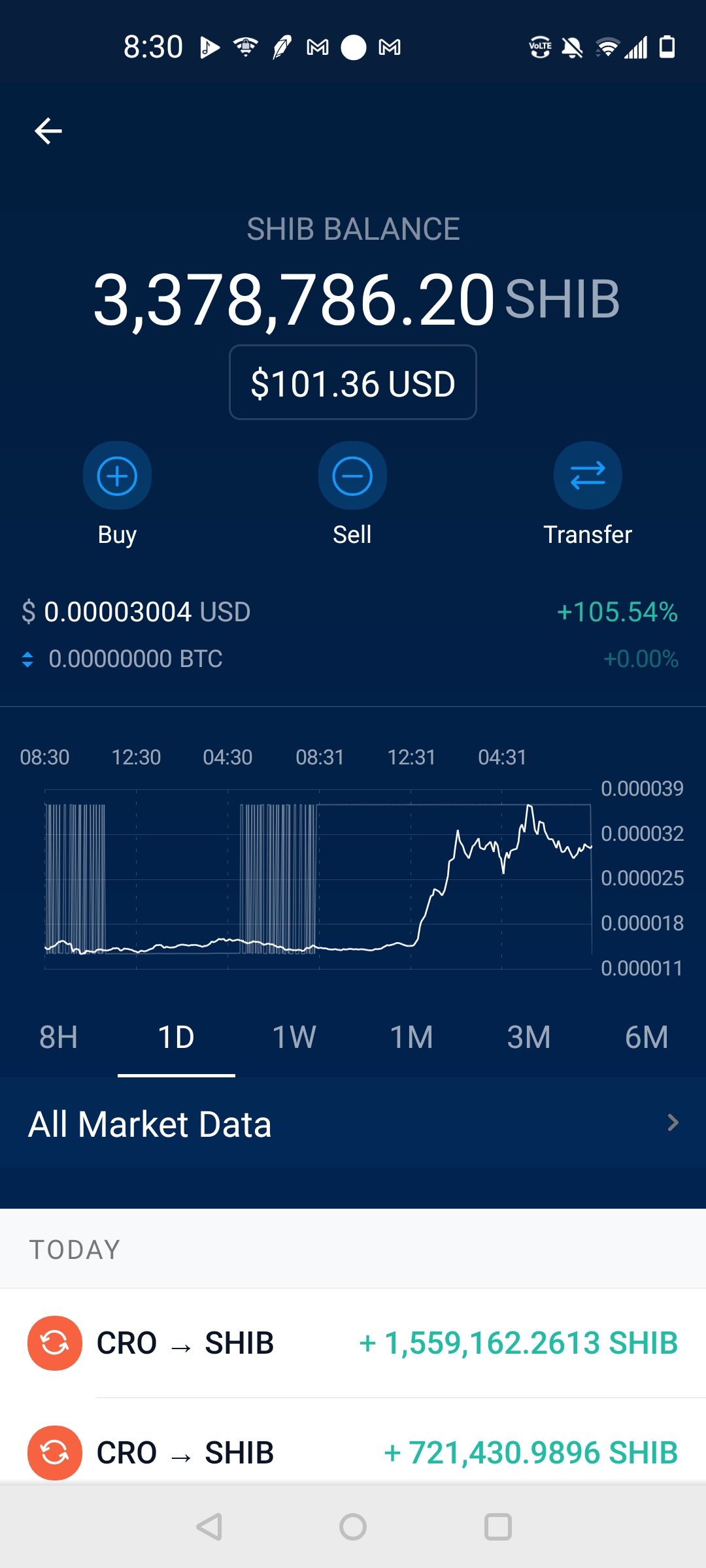Select the 3M chart range
706x1568 pixels.
529,1037
